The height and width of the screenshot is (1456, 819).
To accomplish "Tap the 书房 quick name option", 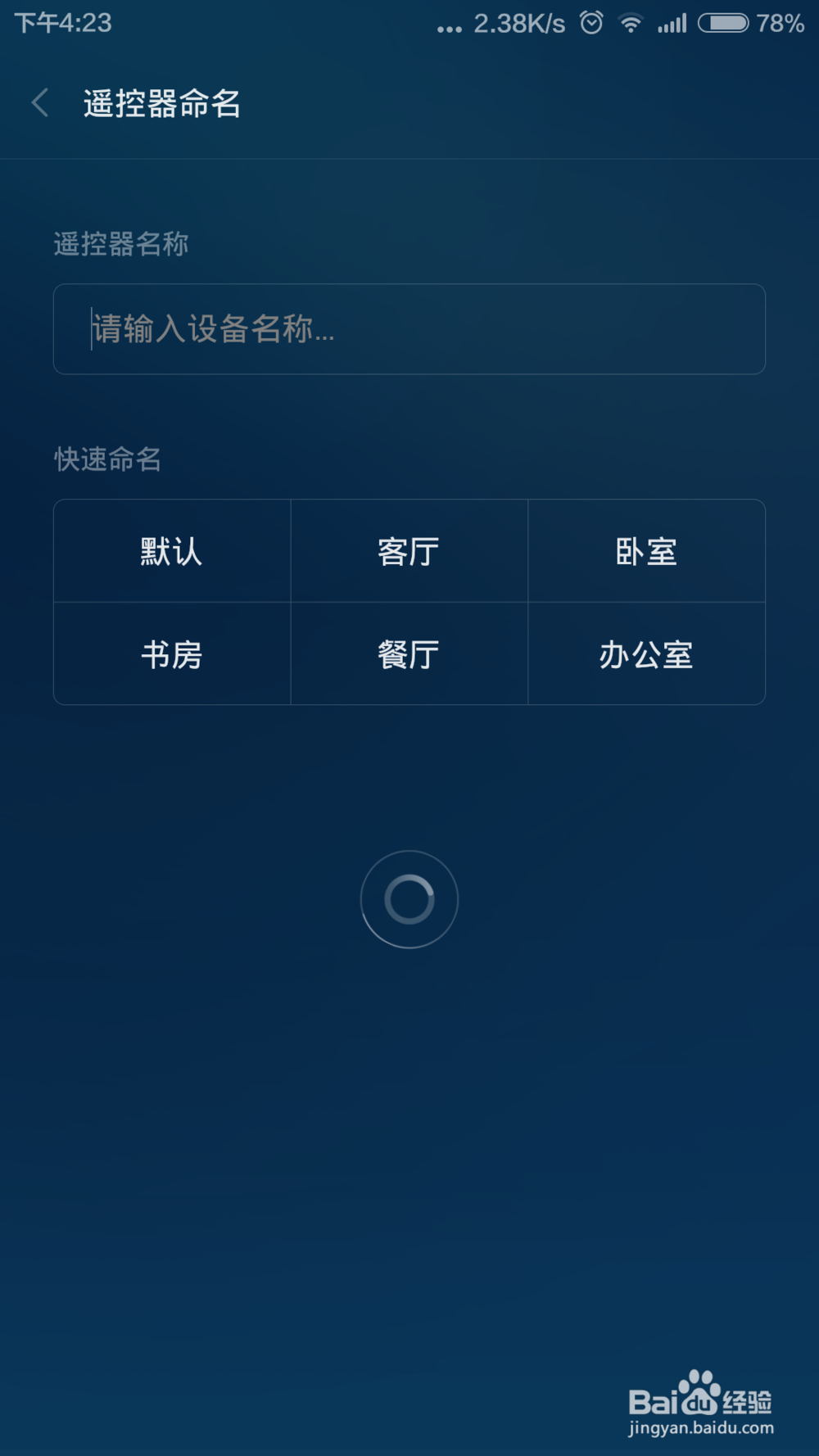I will click(x=171, y=653).
